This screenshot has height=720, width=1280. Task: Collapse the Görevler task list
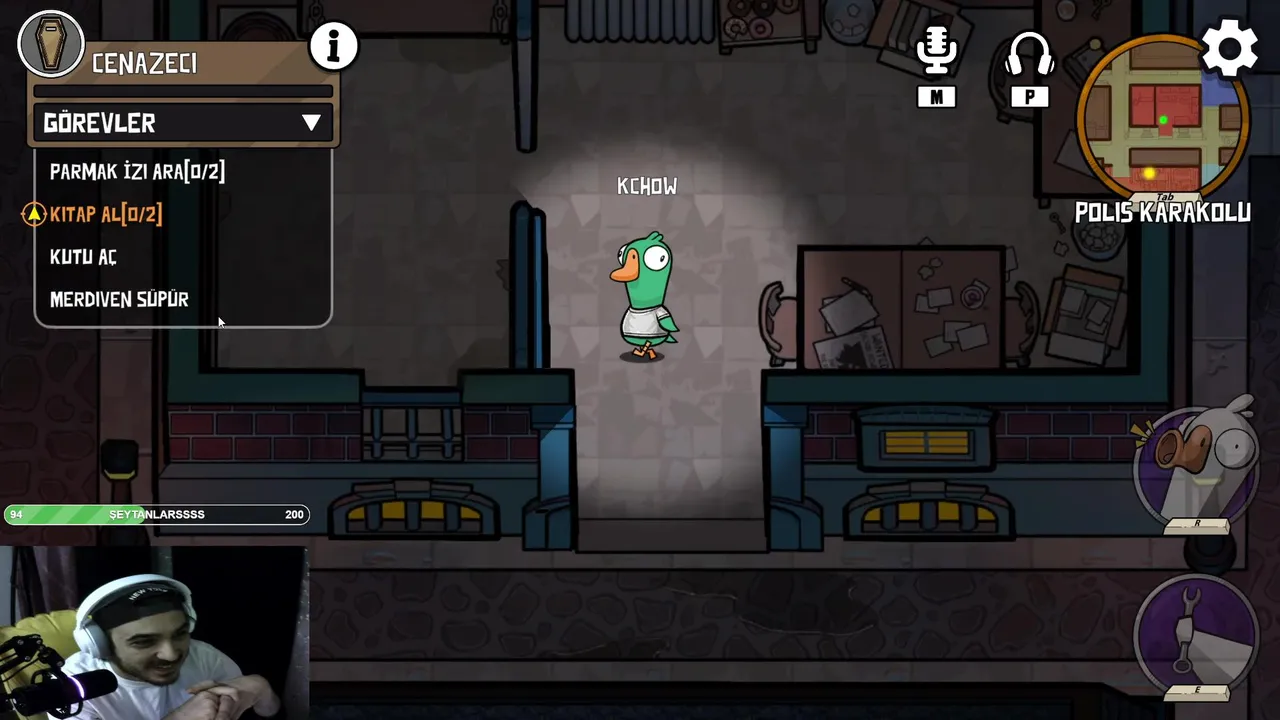click(311, 123)
